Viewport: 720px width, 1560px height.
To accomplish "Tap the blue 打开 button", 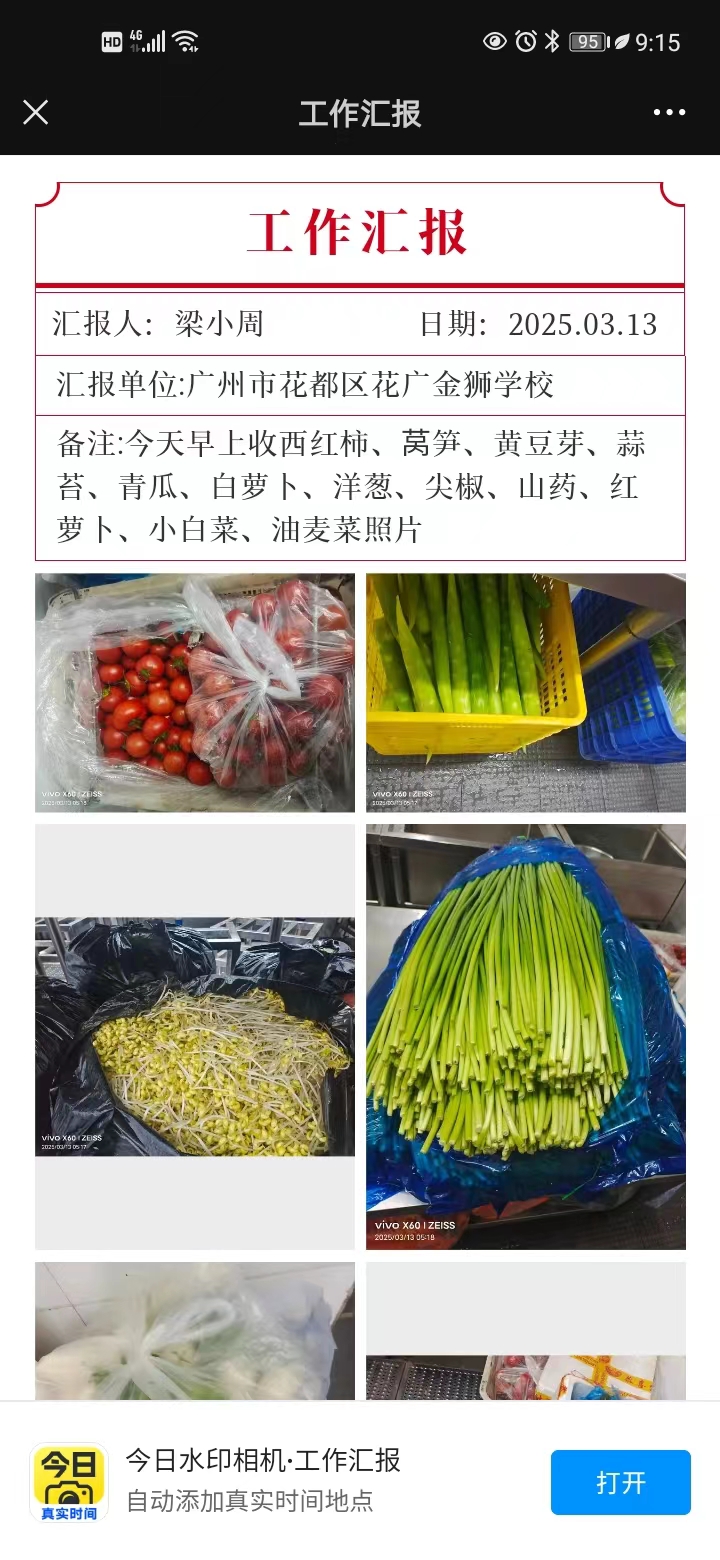I will [620, 1482].
